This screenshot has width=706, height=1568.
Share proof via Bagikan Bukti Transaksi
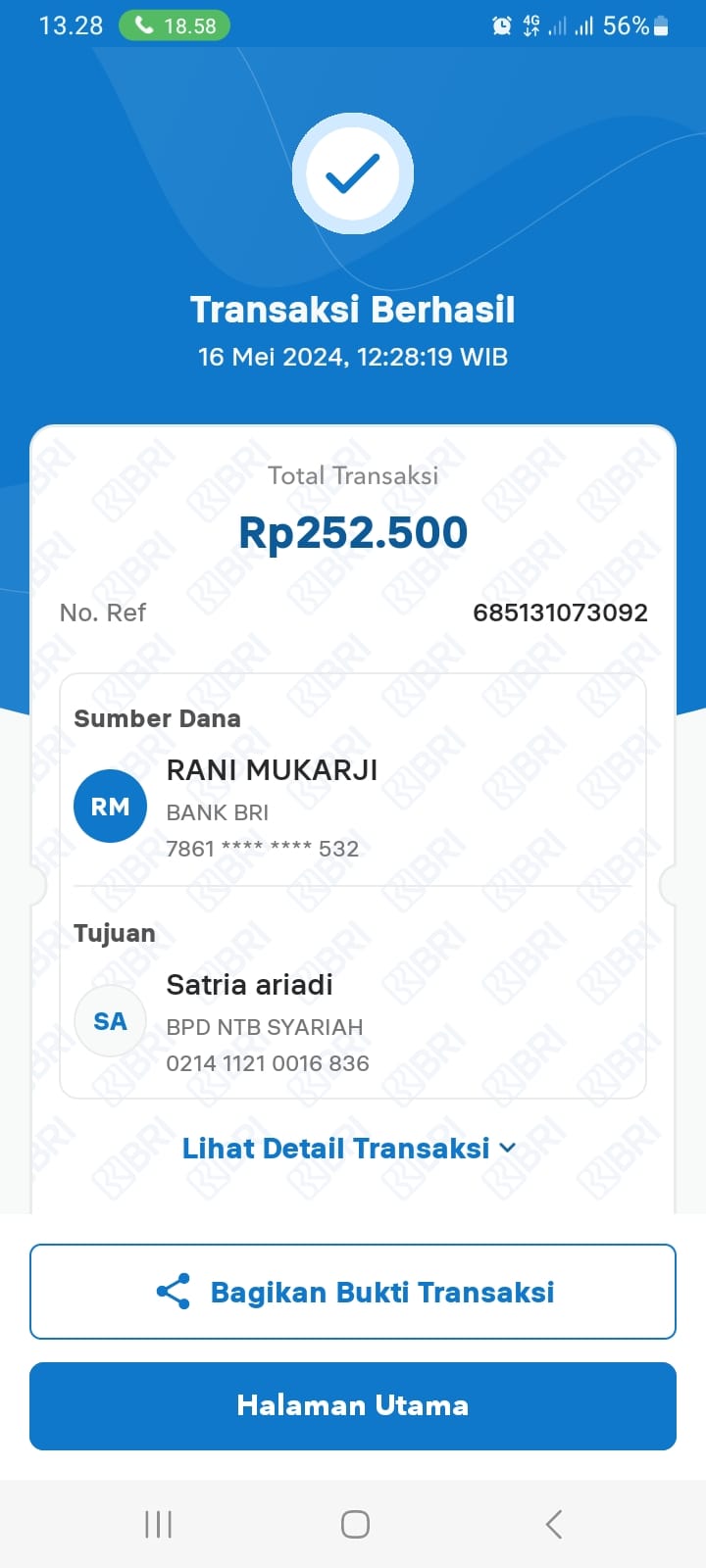[x=353, y=1292]
